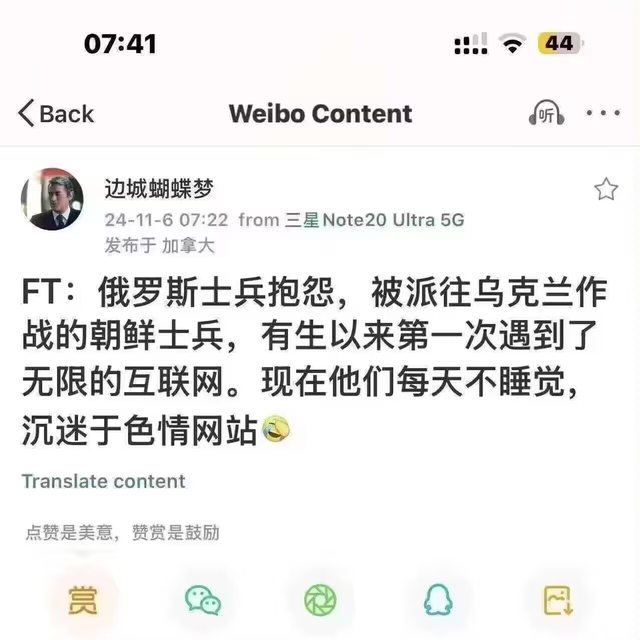Share post to QQ
The width and height of the screenshot is (640, 640).
(438, 600)
